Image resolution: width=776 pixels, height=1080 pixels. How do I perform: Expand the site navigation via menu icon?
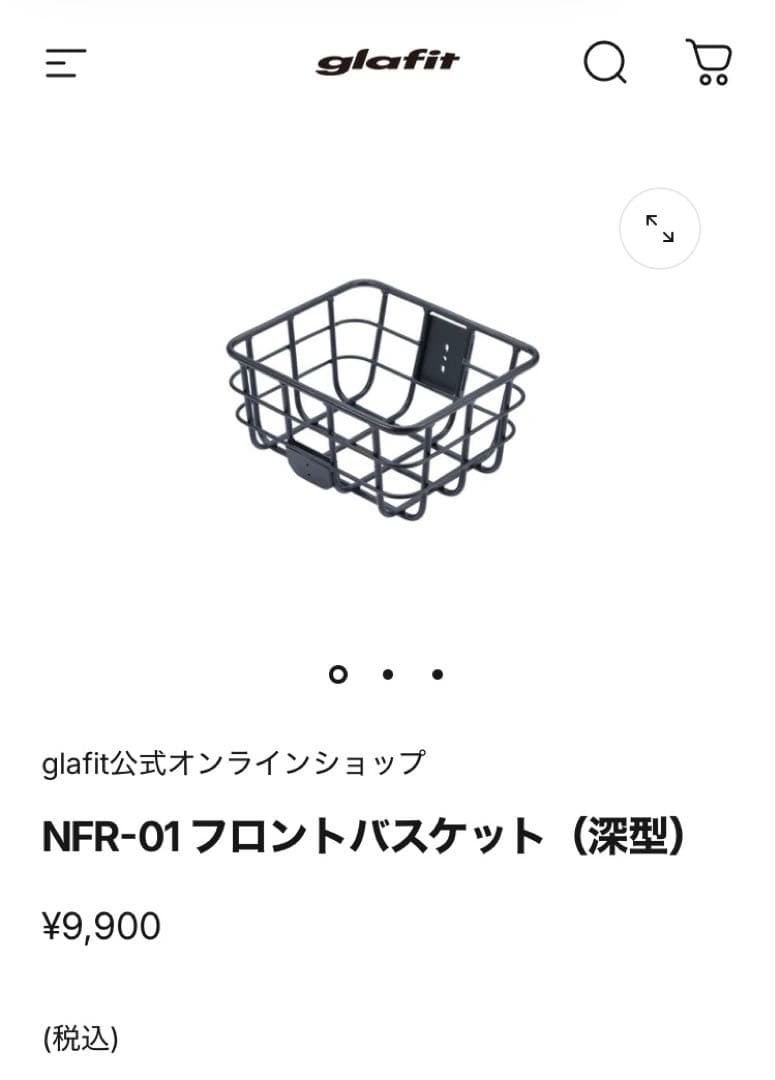[62, 63]
